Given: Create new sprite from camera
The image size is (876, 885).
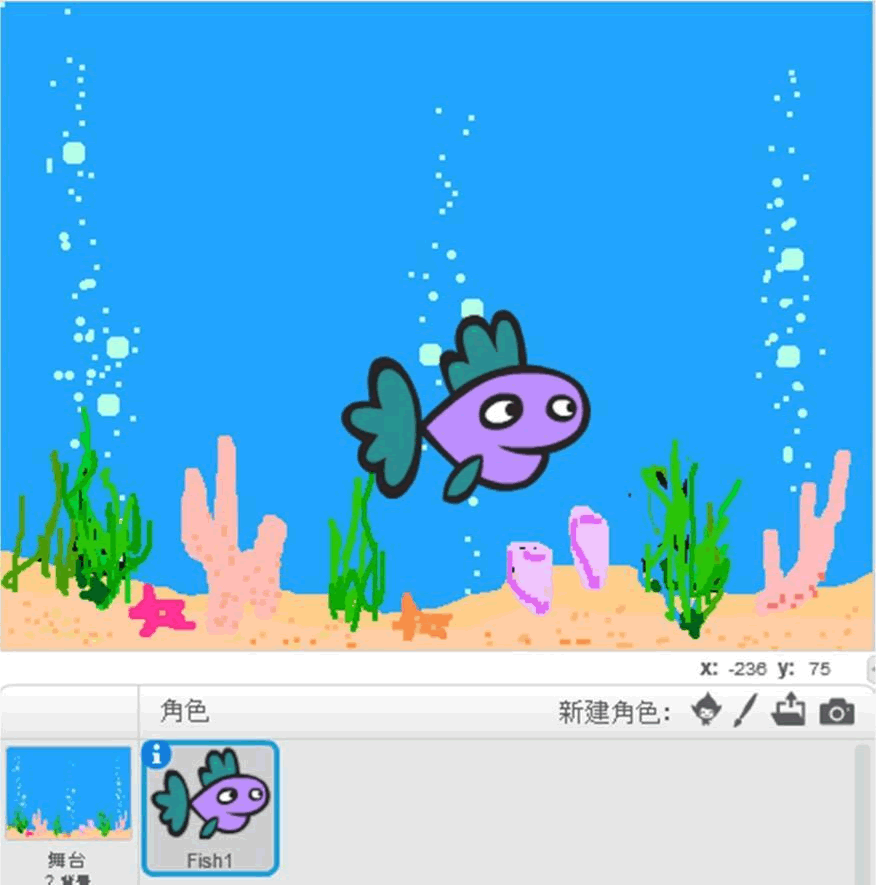Looking at the screenshot, I should (837, 711).
